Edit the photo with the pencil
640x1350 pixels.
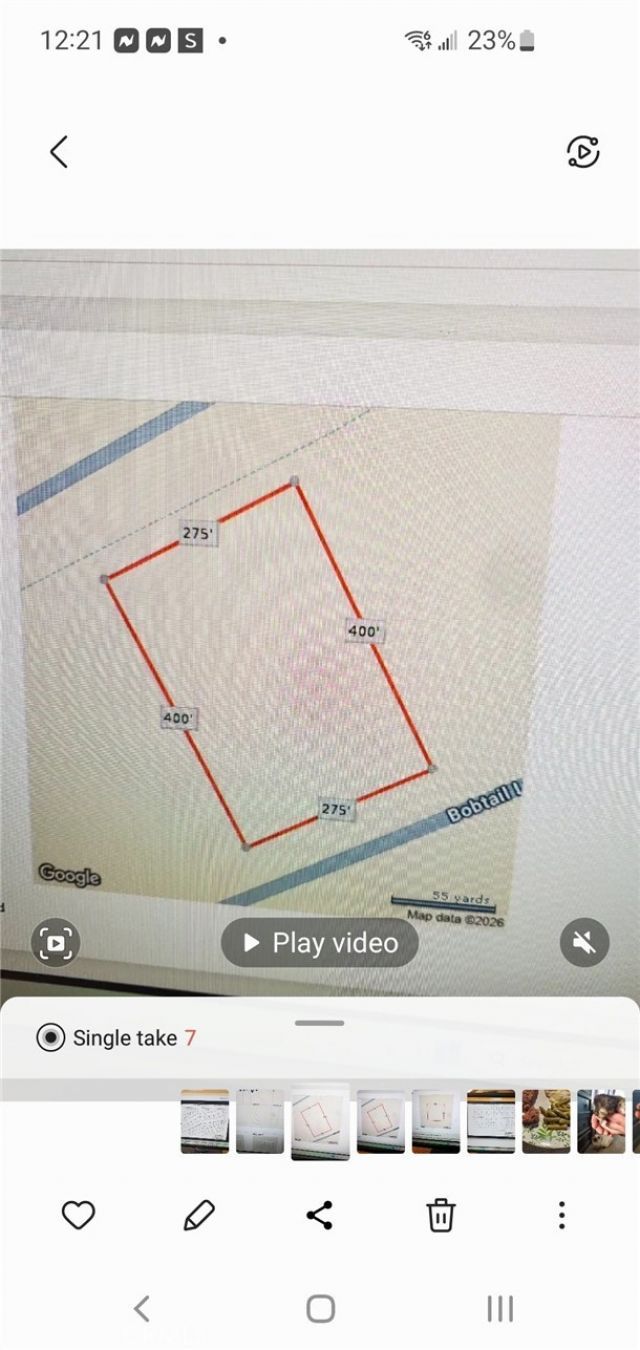coord(199,1215)
